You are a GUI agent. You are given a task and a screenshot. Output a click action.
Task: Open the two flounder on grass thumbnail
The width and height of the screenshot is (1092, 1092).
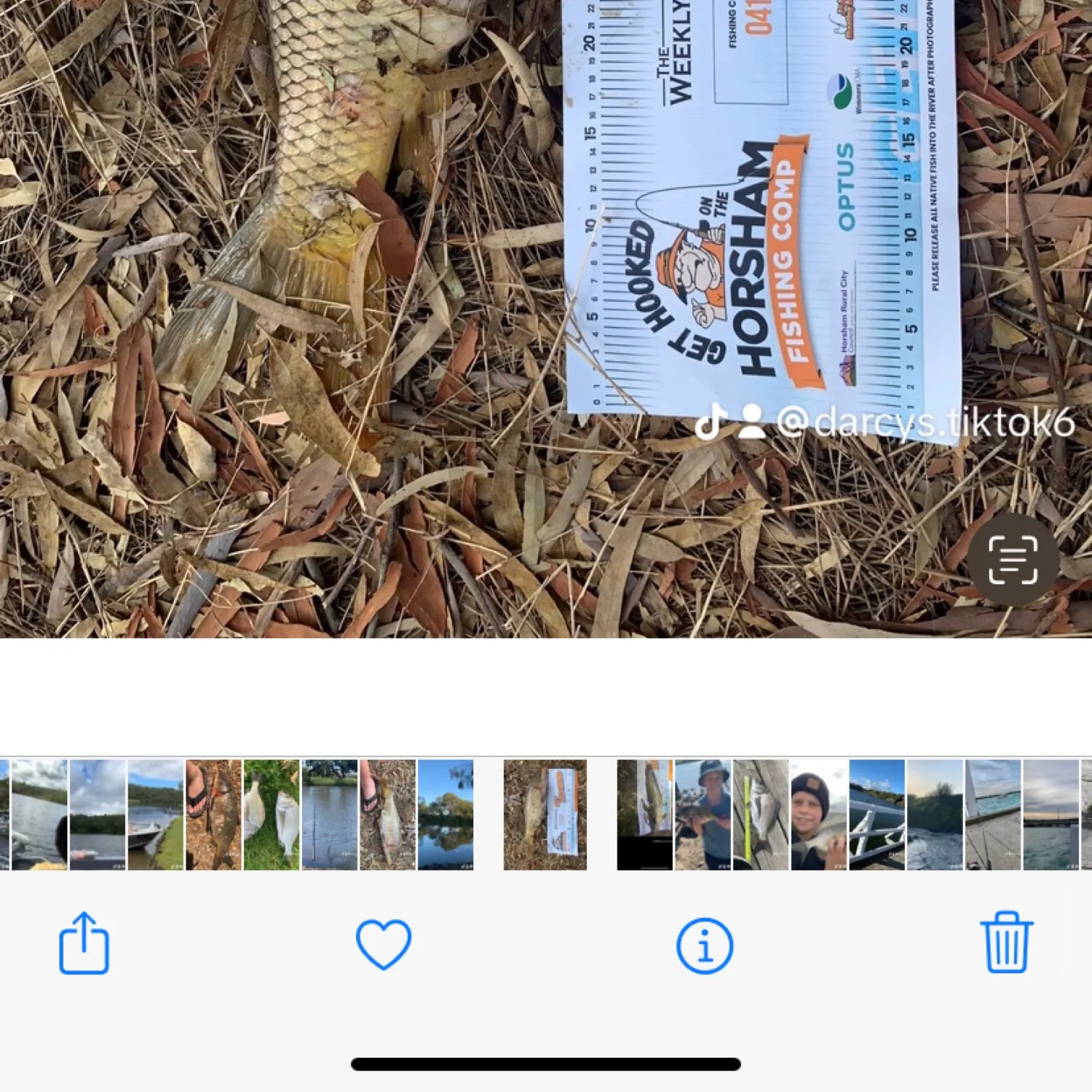click(x=272, y=815)
